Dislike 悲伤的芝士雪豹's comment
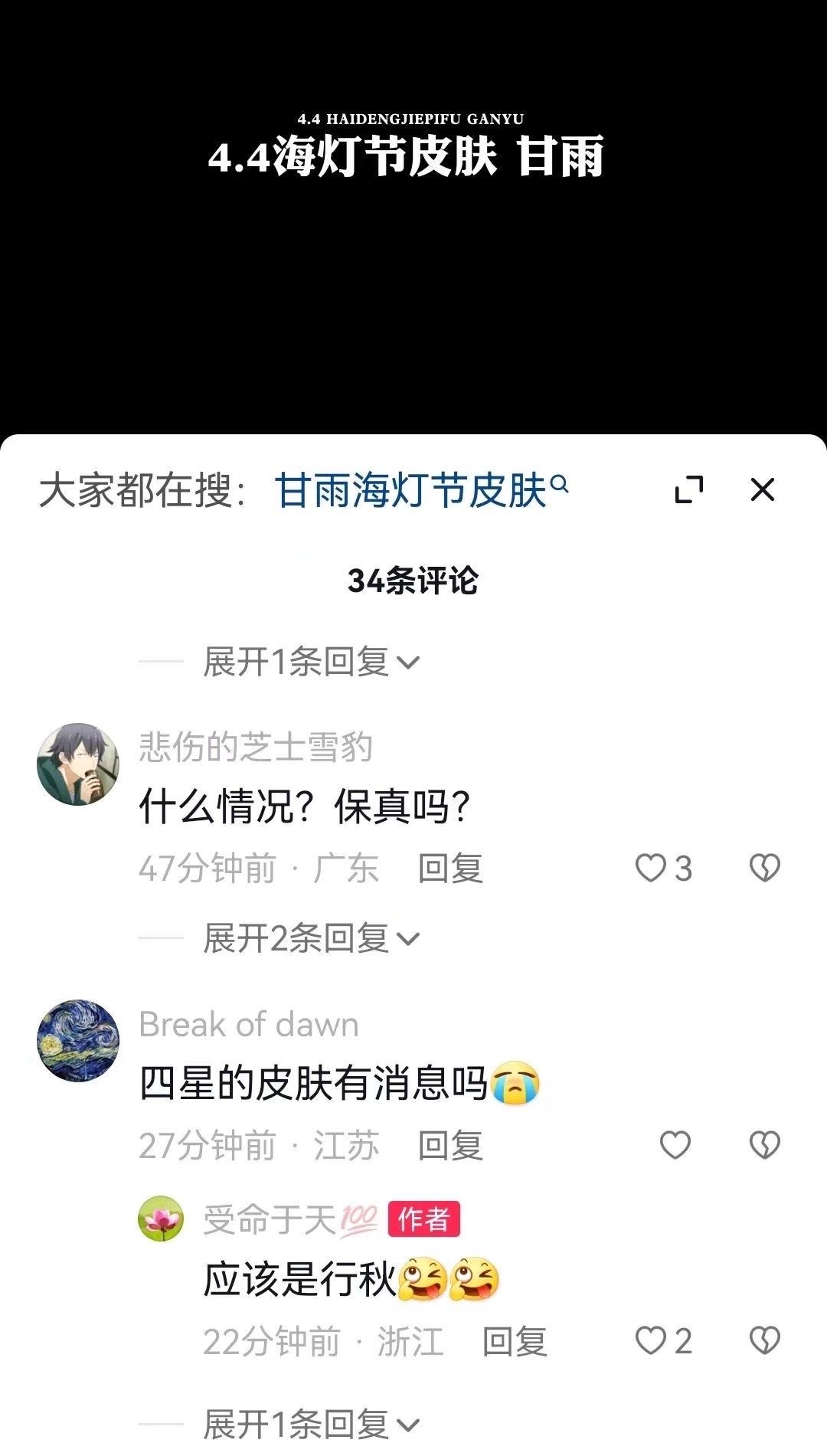 click(764, 869)
